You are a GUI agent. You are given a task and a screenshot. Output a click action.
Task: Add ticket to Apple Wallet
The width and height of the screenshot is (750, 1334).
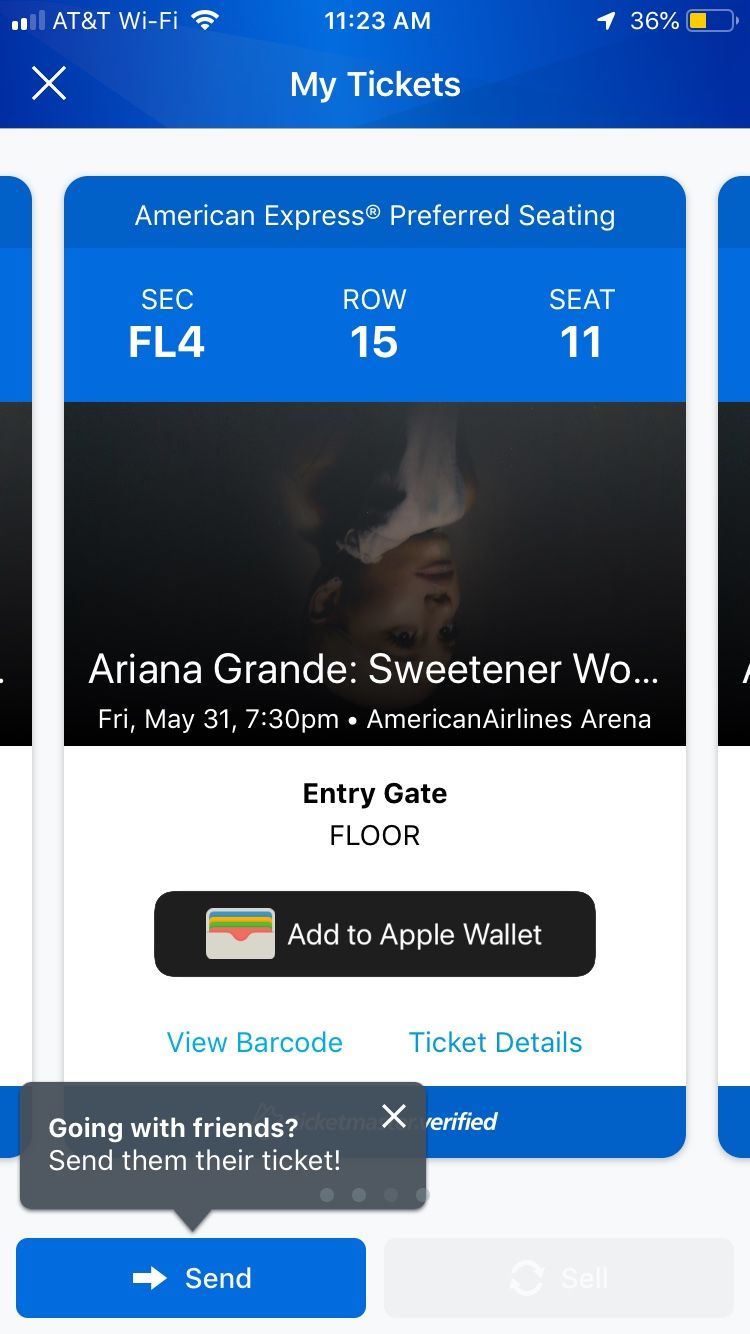pos(375,934)
